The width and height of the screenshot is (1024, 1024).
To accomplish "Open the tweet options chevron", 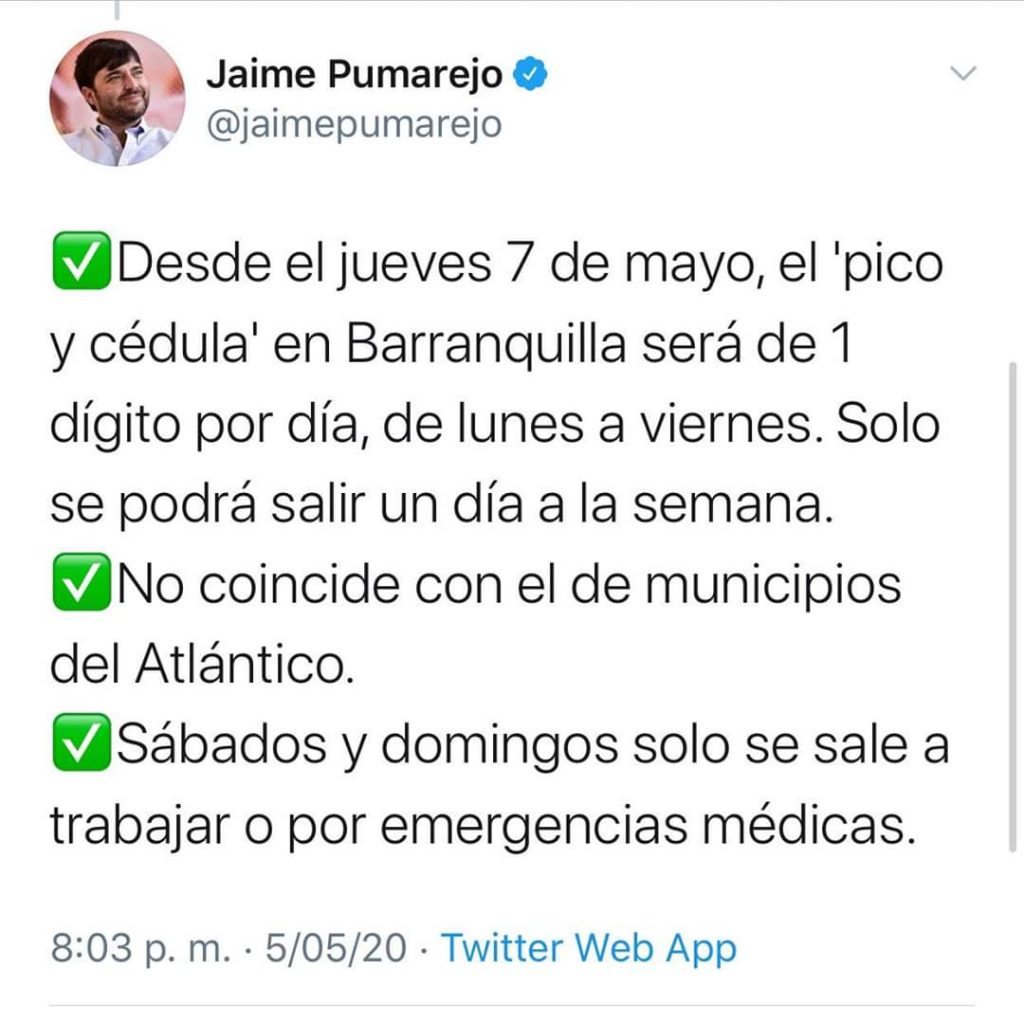I will coord(961,74).
